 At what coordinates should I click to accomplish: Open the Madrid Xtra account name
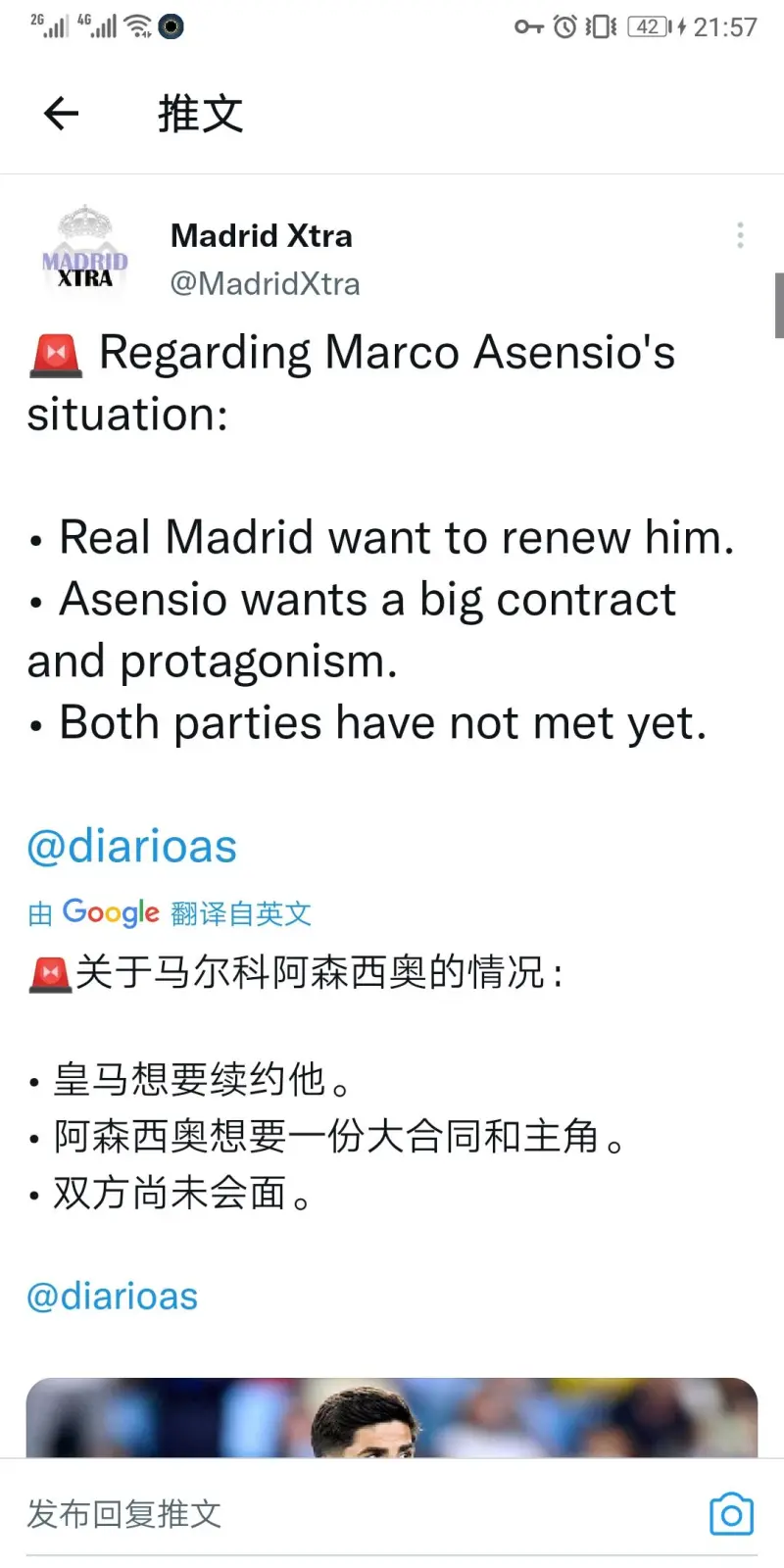click(x=261, y=236)
